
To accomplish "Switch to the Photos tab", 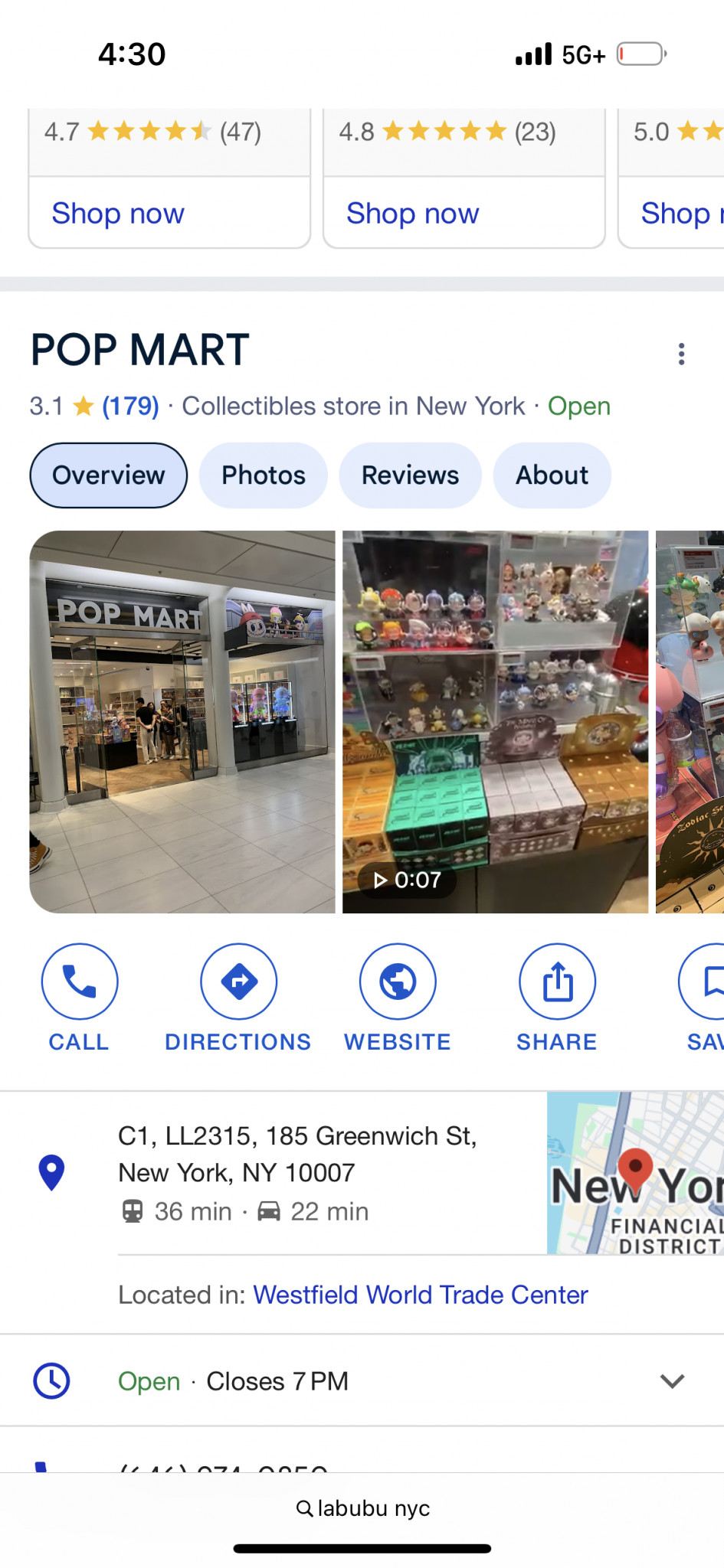I will pos(264,475).
